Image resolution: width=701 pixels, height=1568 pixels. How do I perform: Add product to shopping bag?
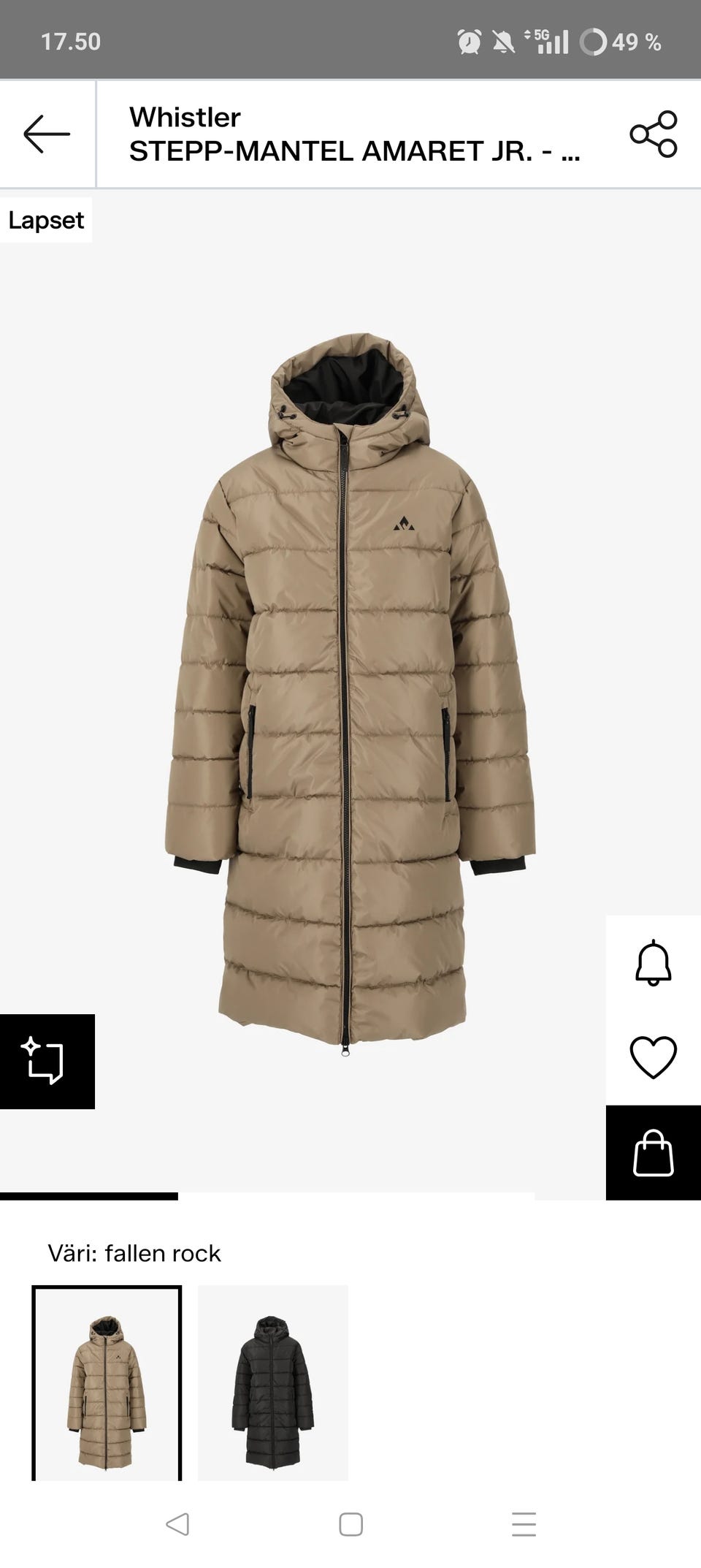tap(653, 1153)
